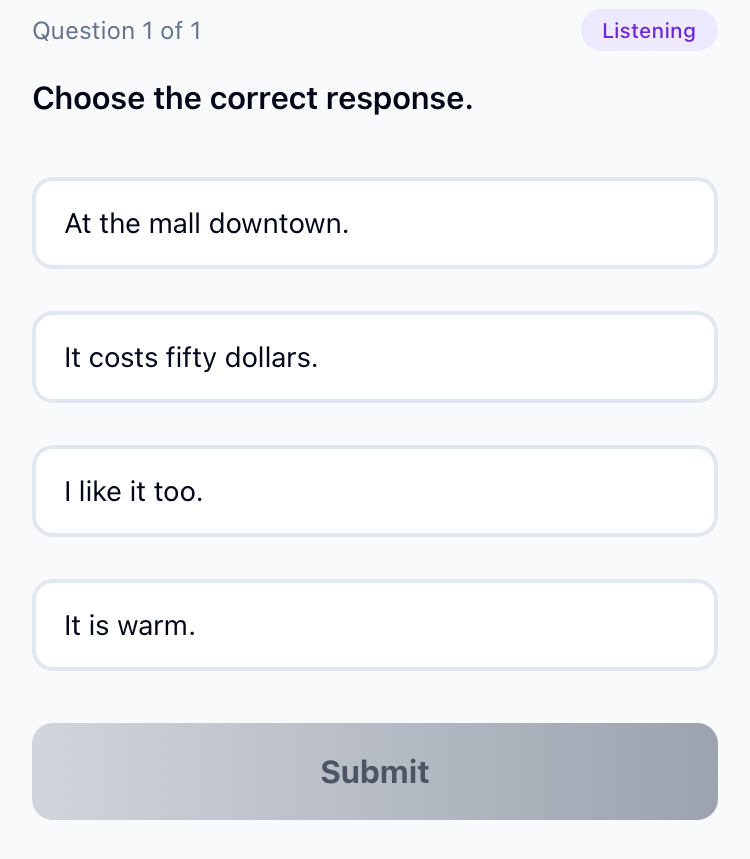Select "It is warm." from the choices
This screenshot has width=750, height=859.
[375, 624]
